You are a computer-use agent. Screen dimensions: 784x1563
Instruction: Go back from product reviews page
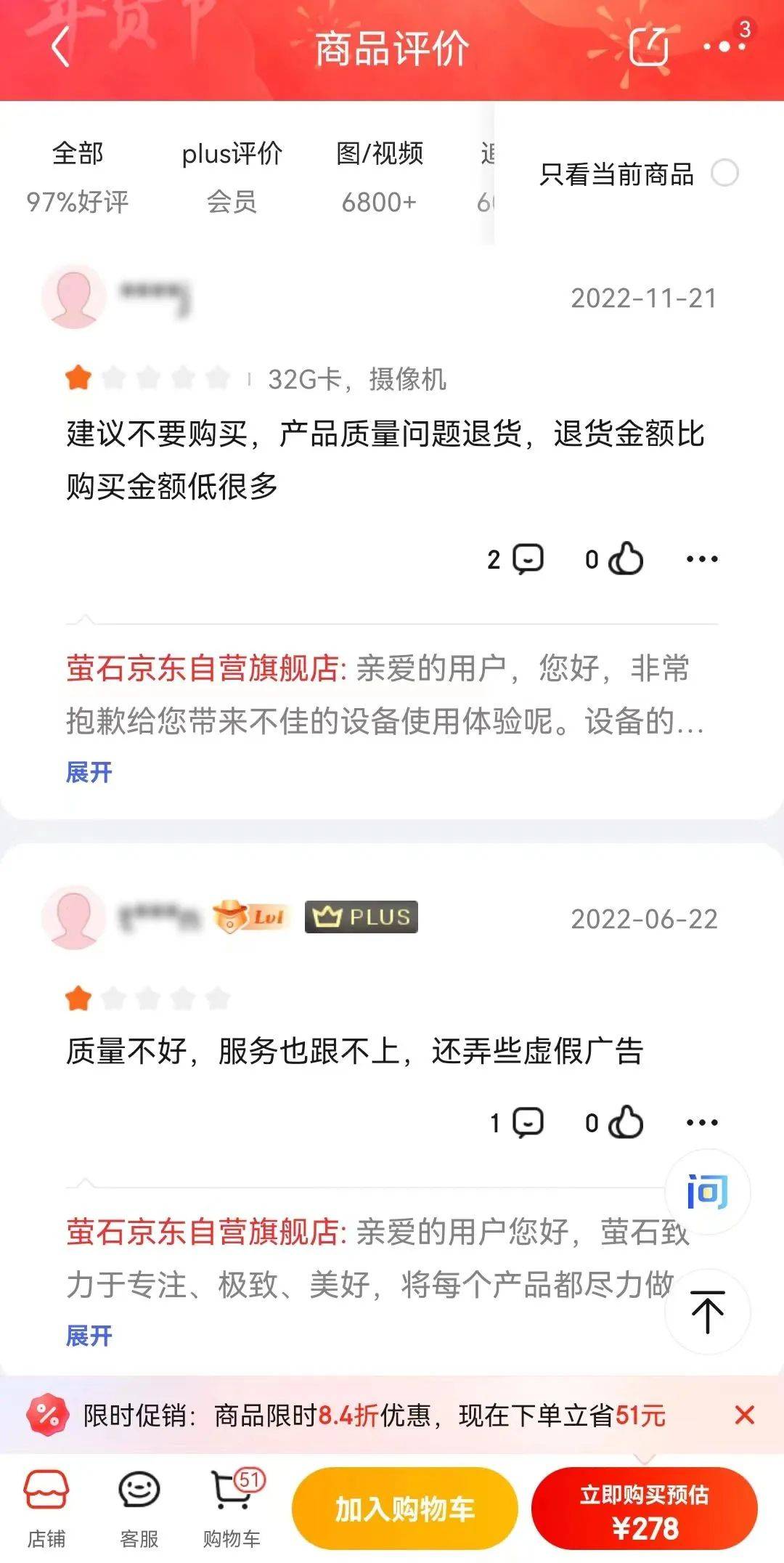pos(61,48)
